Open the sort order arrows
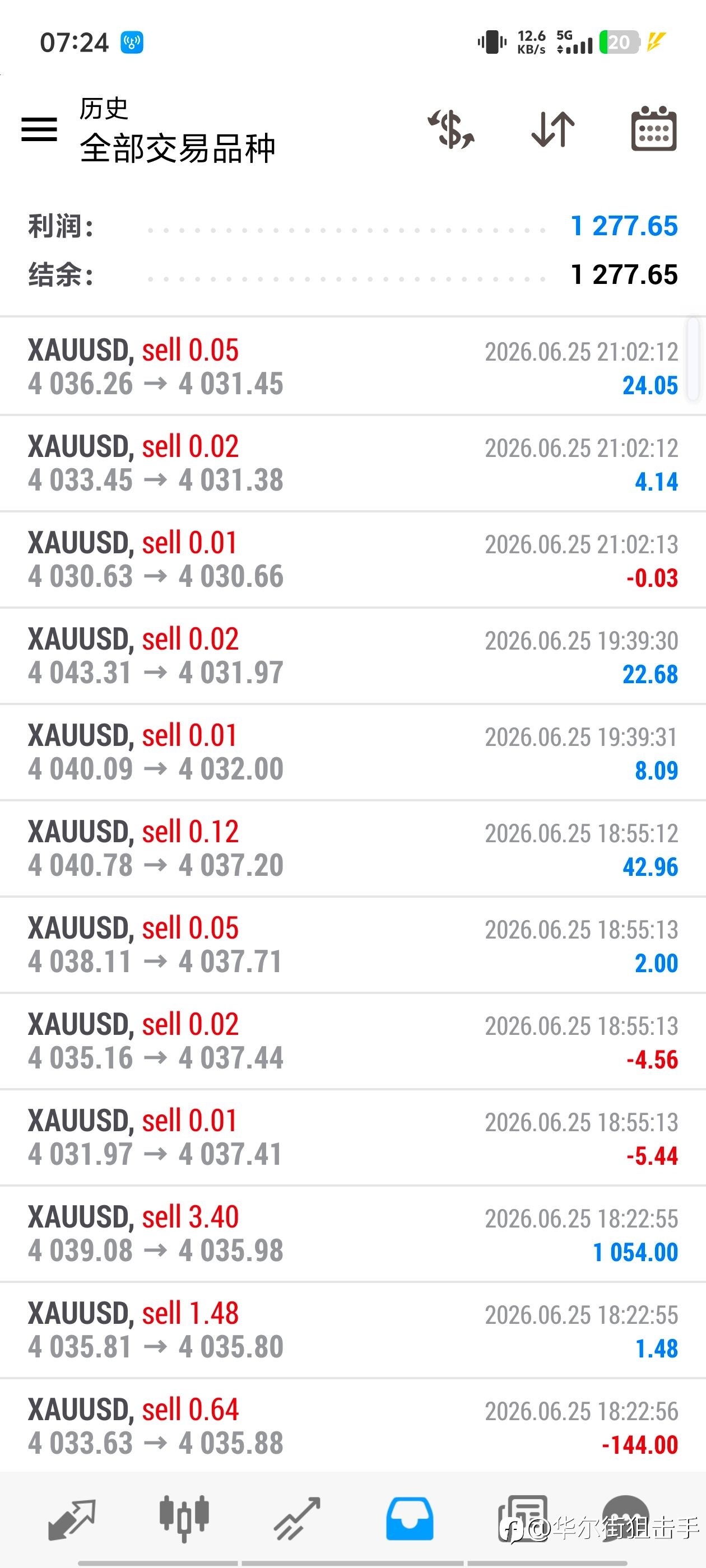The image size is (706, 1568). click(x=553, y=130)
